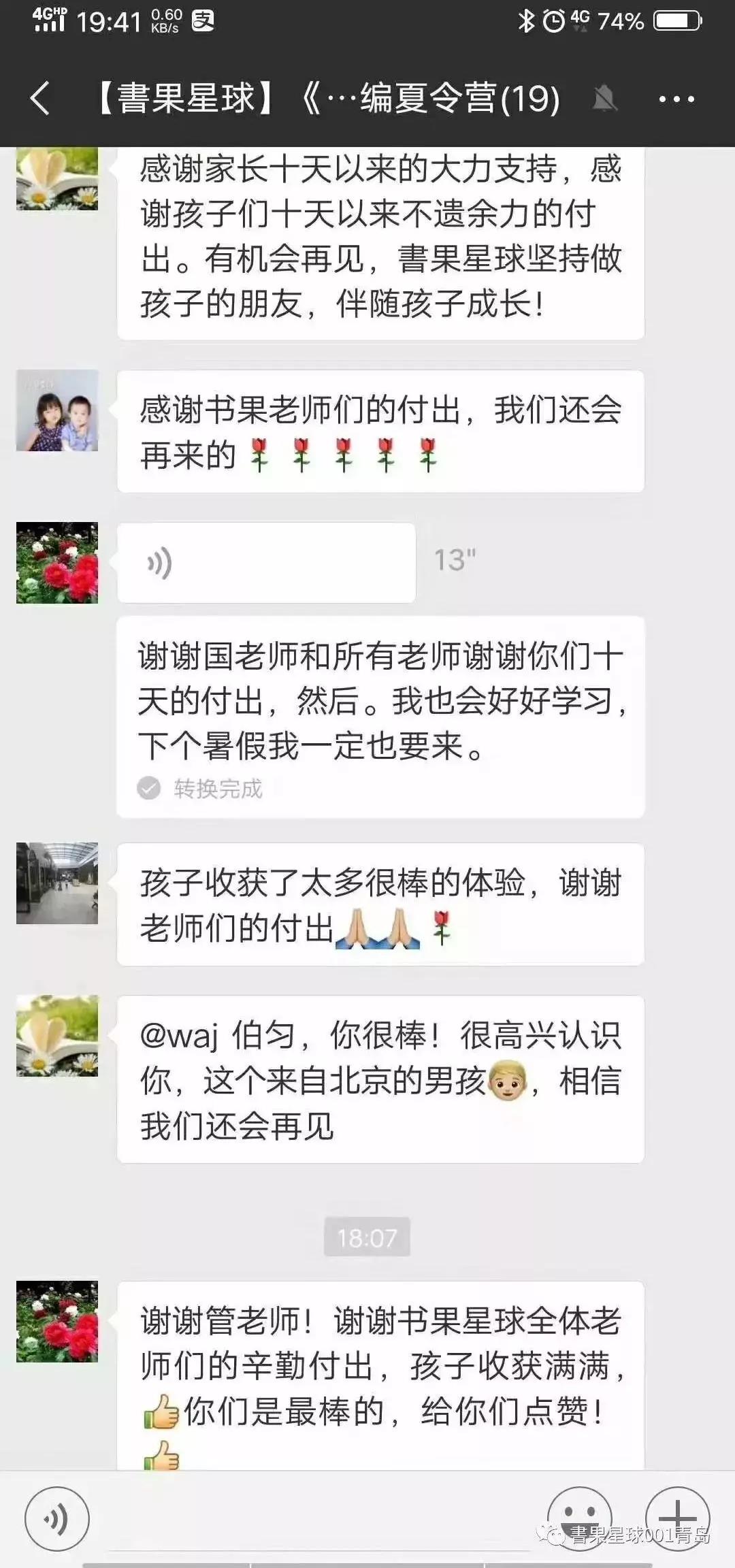Open the emoji picker

click(579, 1518)
